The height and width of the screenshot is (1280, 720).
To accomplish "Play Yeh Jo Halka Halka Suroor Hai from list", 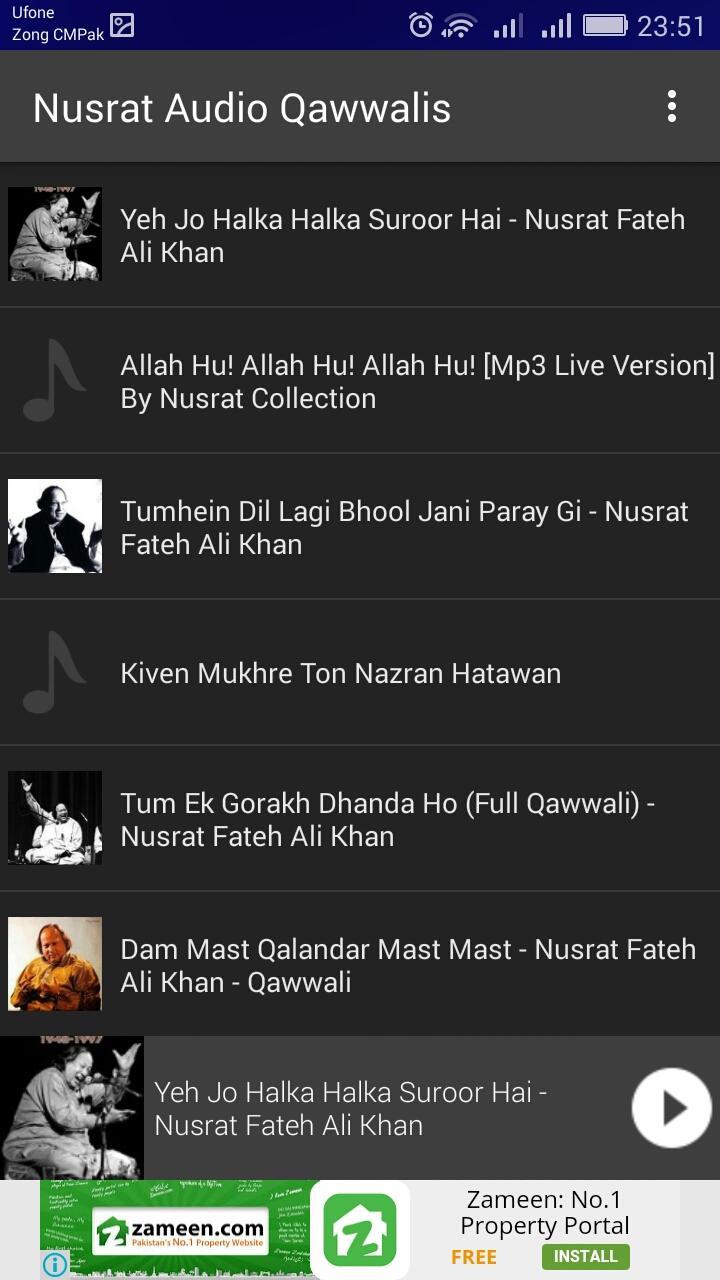I will pyautogui.click(x=402, y=235).
